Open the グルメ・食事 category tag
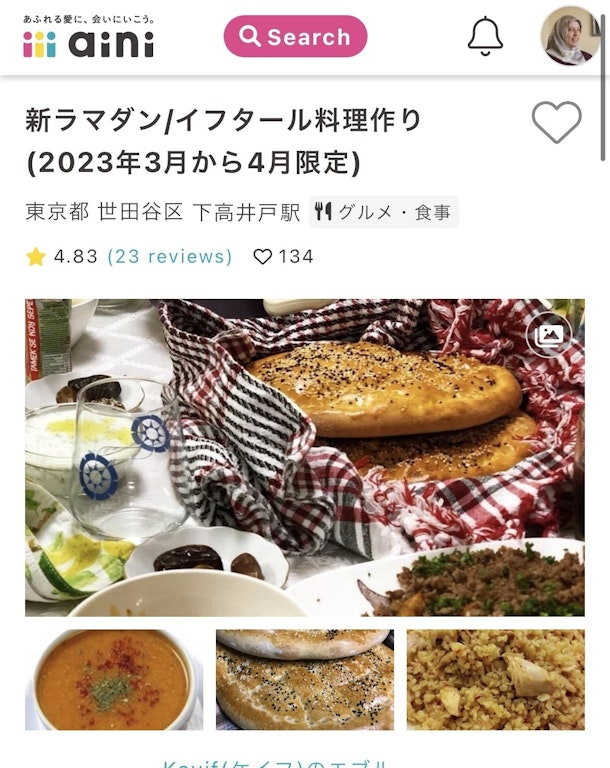The height and width of the screenshot is (768, 610). click(x=383, y=212)
